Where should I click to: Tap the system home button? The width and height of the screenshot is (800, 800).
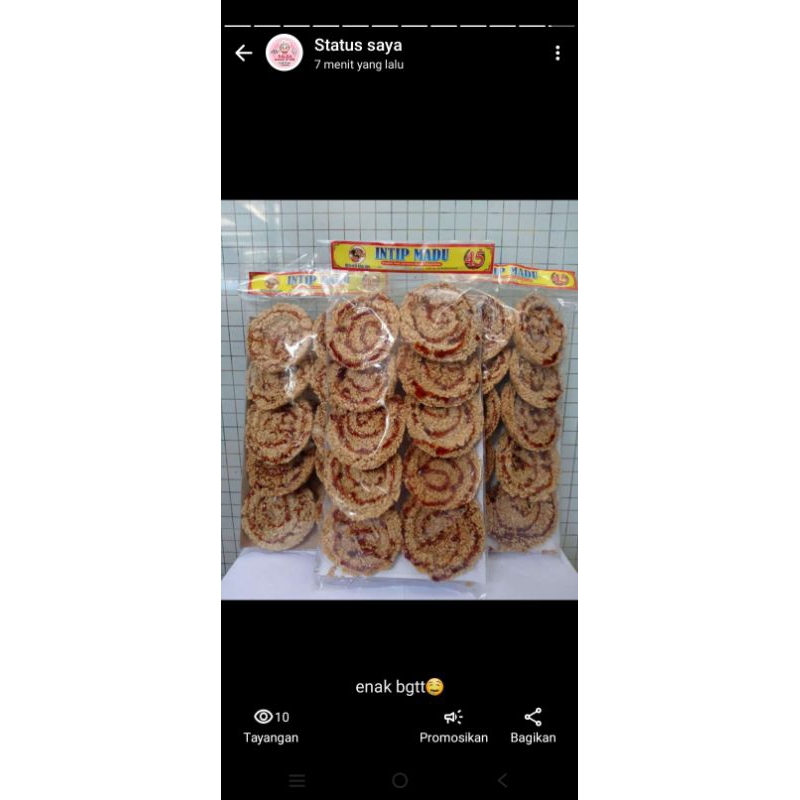[x=400, y=780]
